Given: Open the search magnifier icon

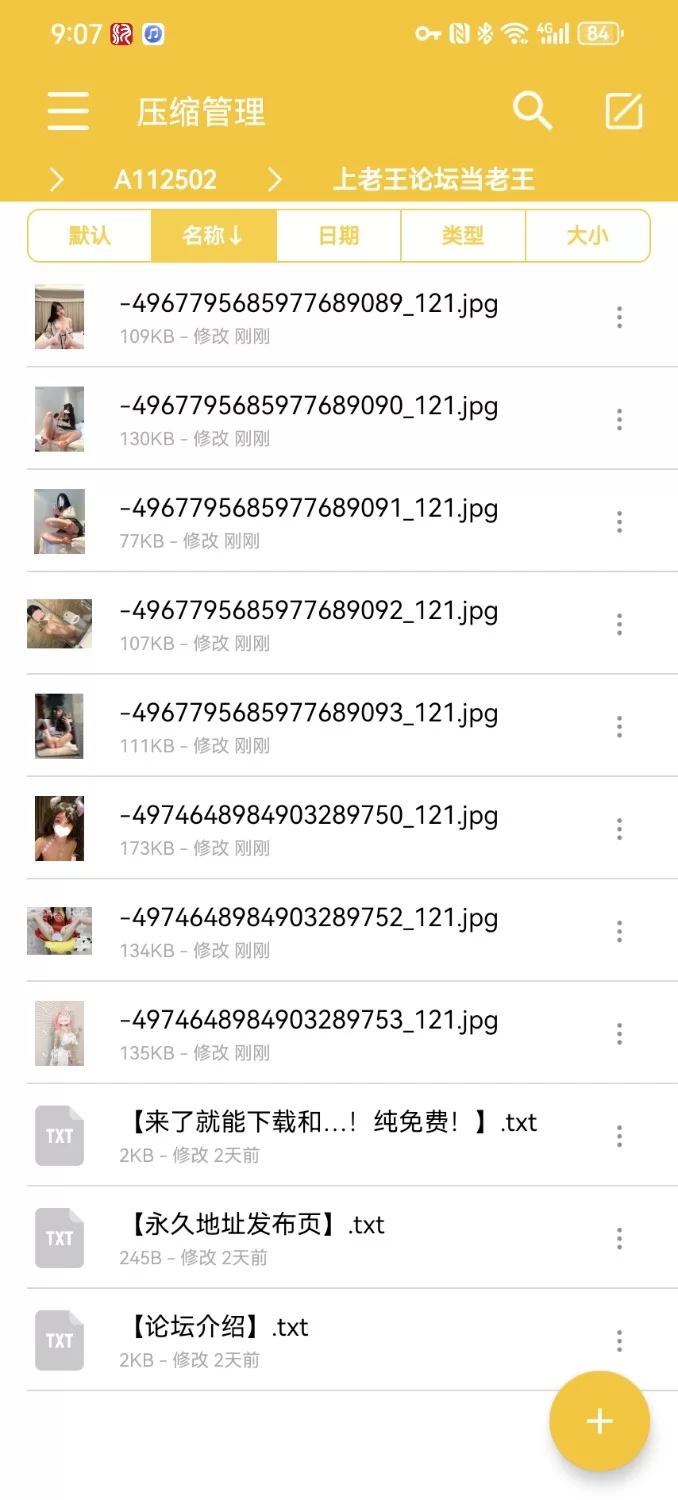Looking at the screenshot, I should coord(532,111).
